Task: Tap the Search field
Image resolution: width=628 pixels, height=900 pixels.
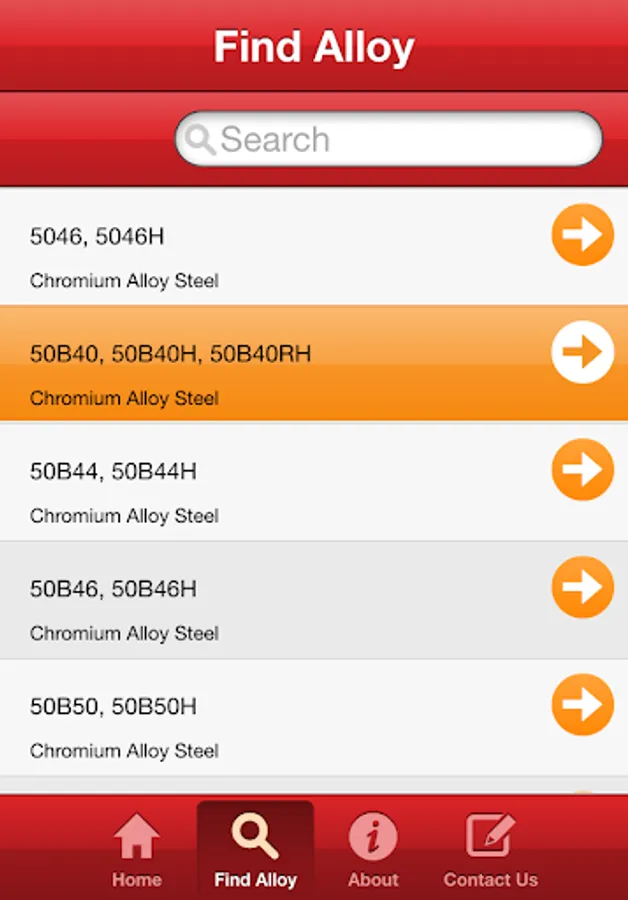Action: coord(390,139)
